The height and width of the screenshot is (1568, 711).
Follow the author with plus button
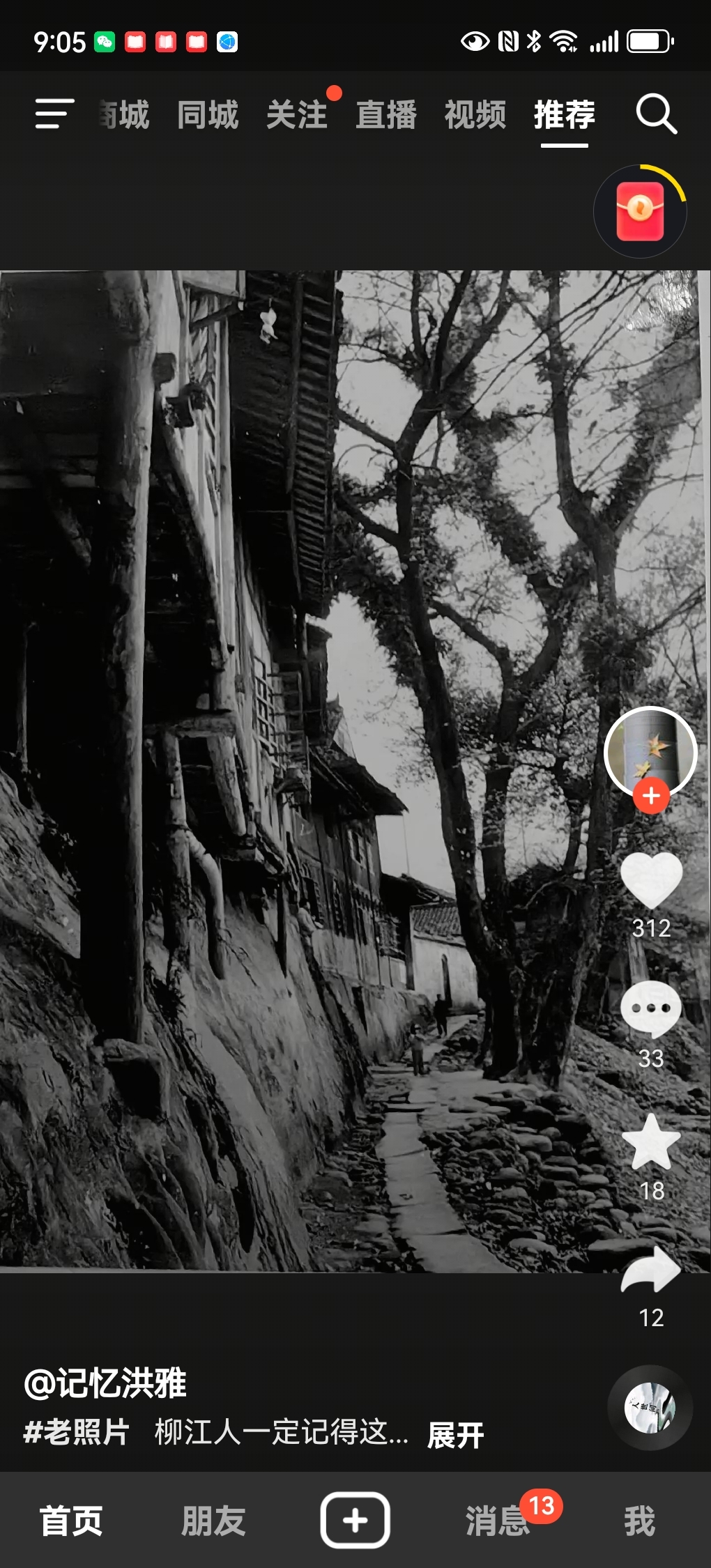(651, 796)
